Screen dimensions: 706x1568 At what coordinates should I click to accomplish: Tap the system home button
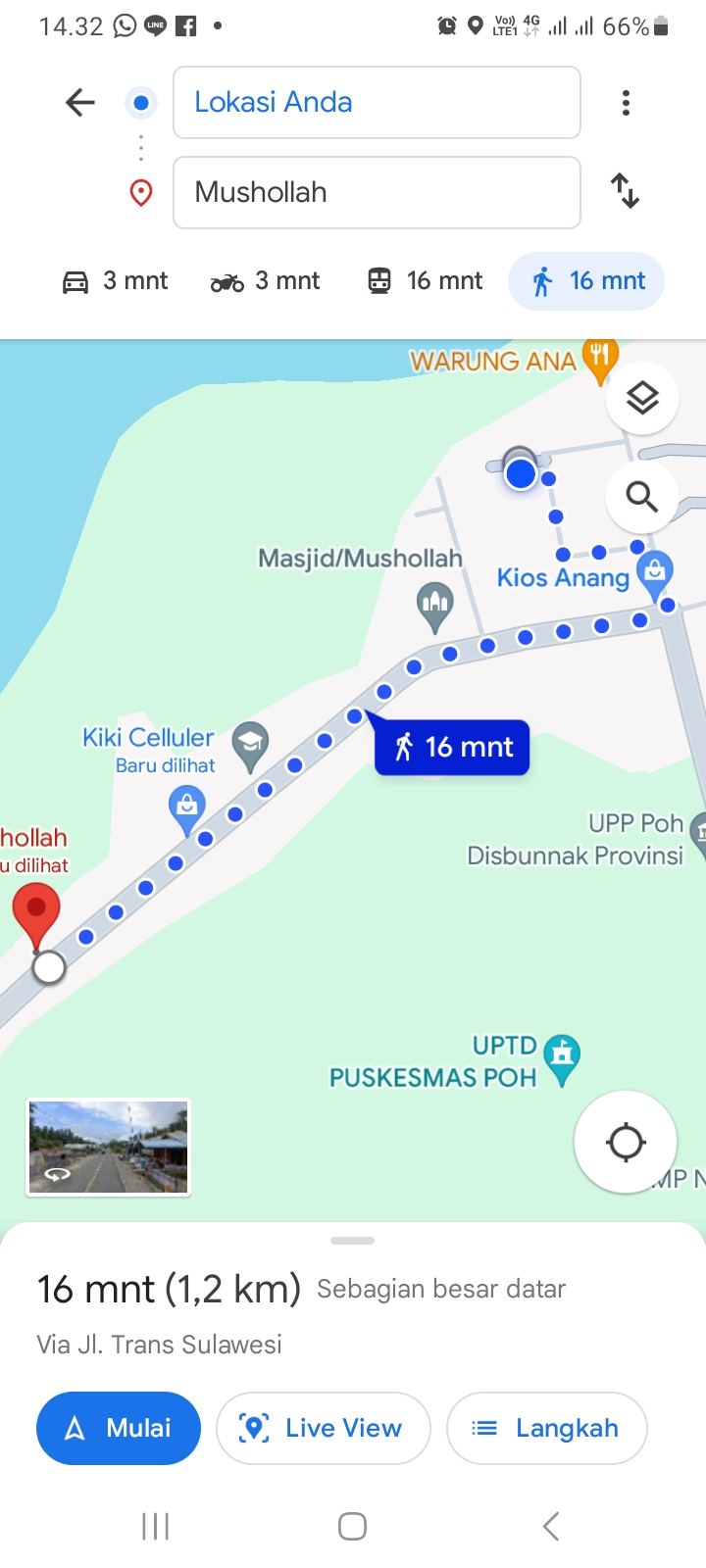[353, 1526]
